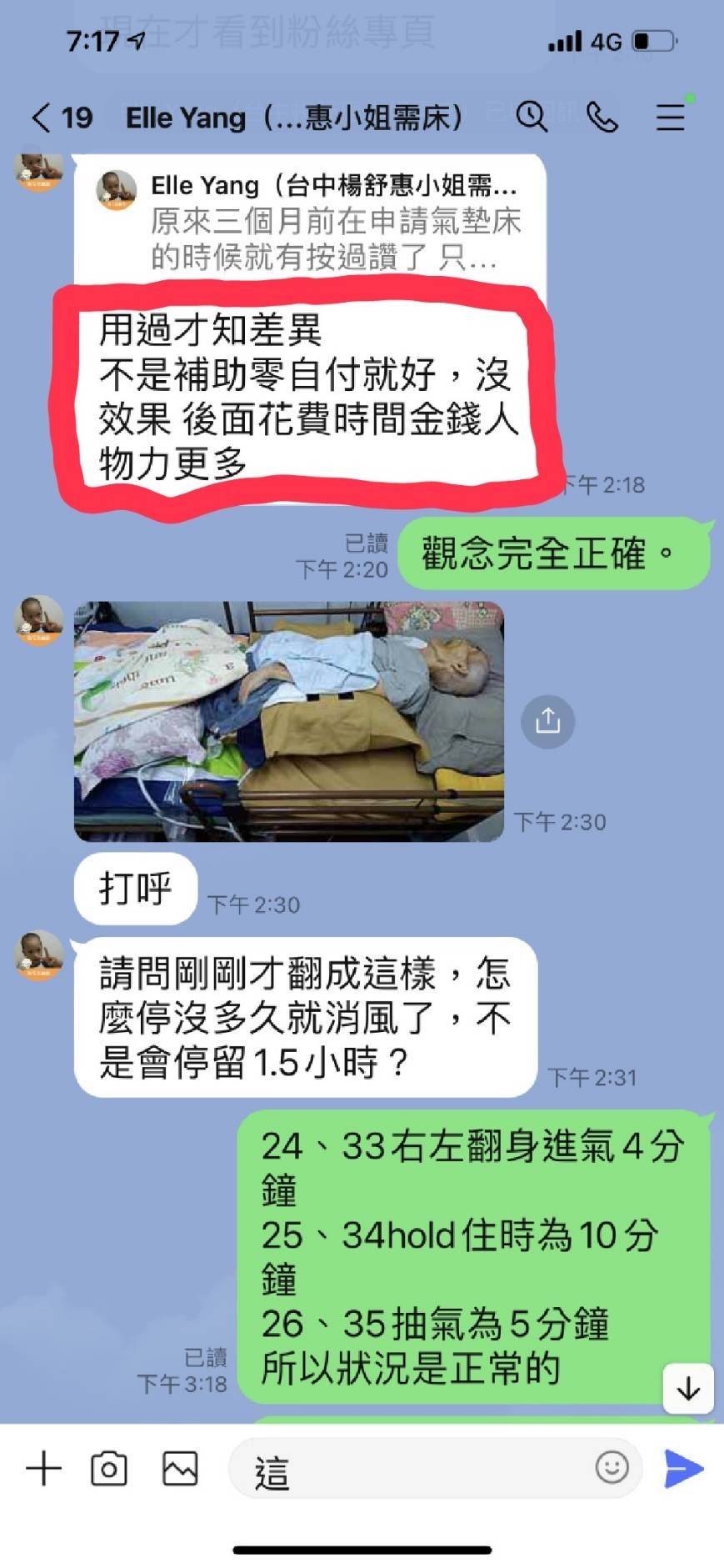Open the shared photo of the bed
This screenshot has width=724, height=1568.
pos(288,721)
